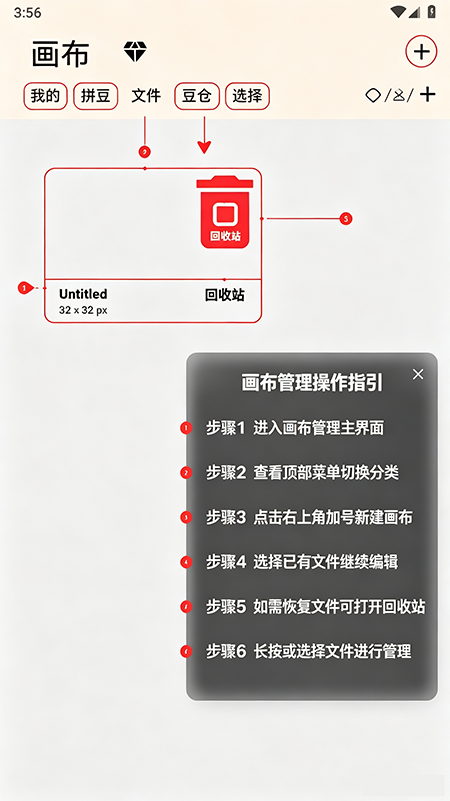The image size is (450, 801).
Task: Open the premium diamond icon
Action: tap(135, 52)
